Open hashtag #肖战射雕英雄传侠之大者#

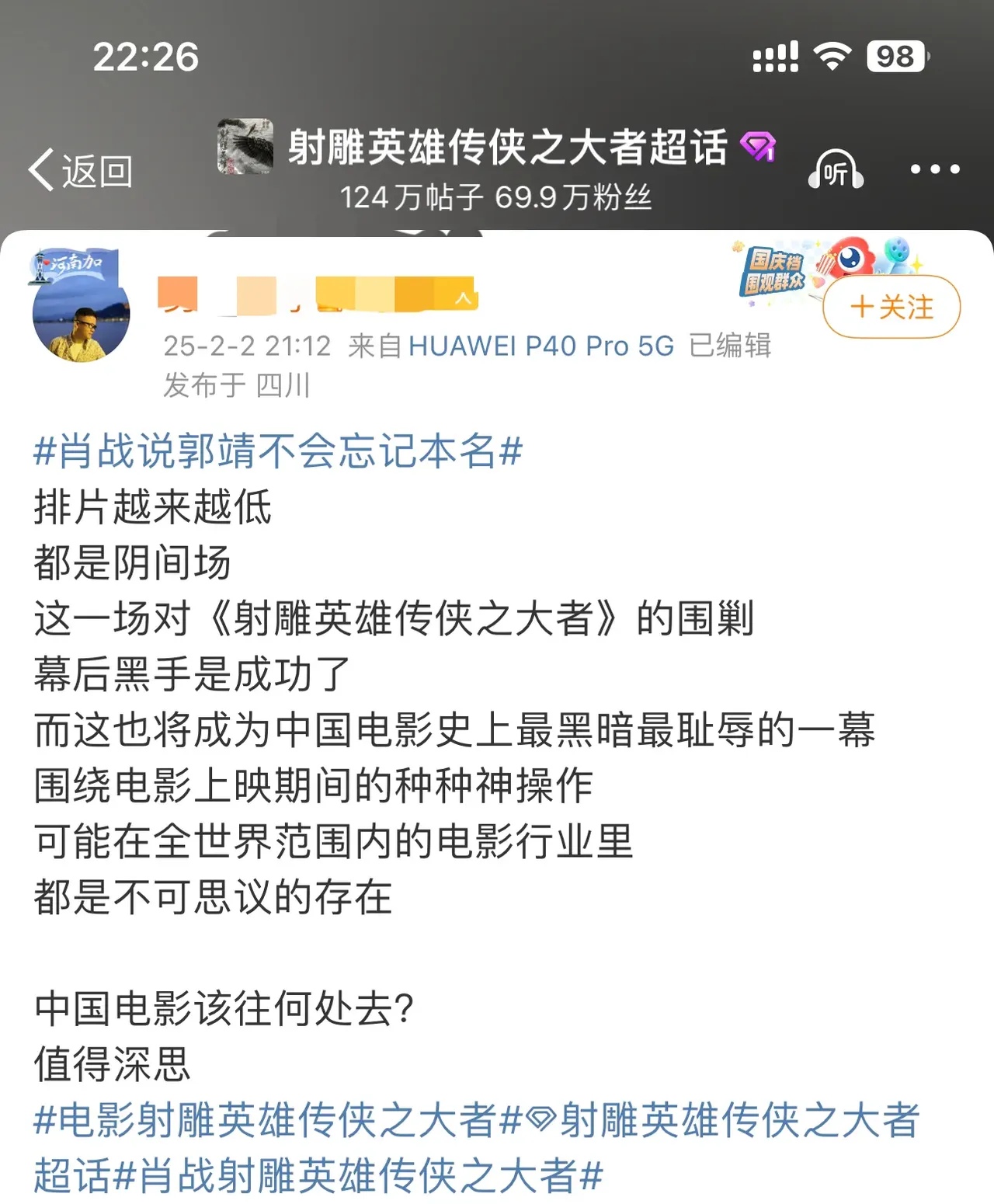[x=359, y=1174]
